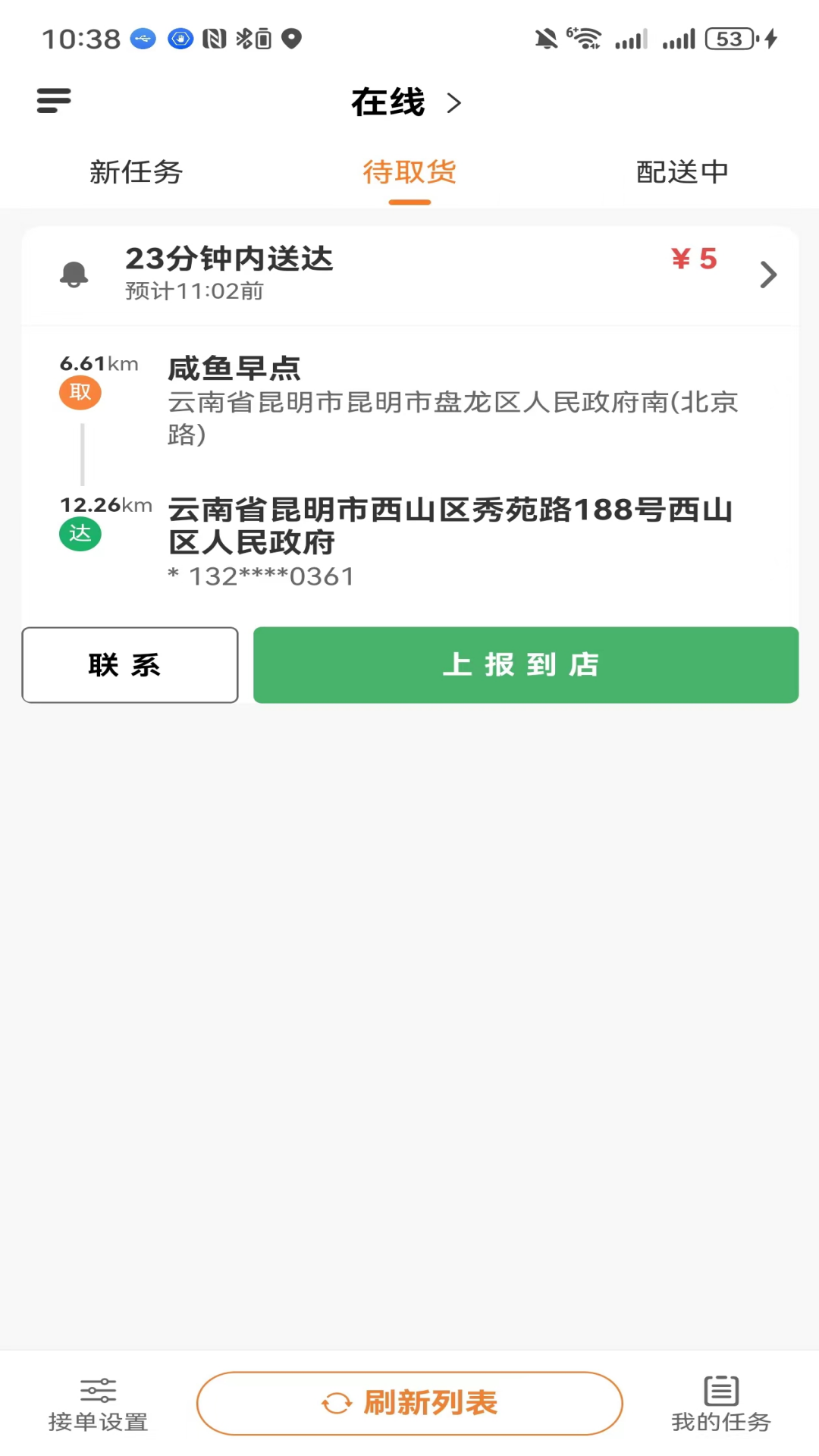Switch to the 新任务 tab
819x1456 pixels.
(136, 172)
